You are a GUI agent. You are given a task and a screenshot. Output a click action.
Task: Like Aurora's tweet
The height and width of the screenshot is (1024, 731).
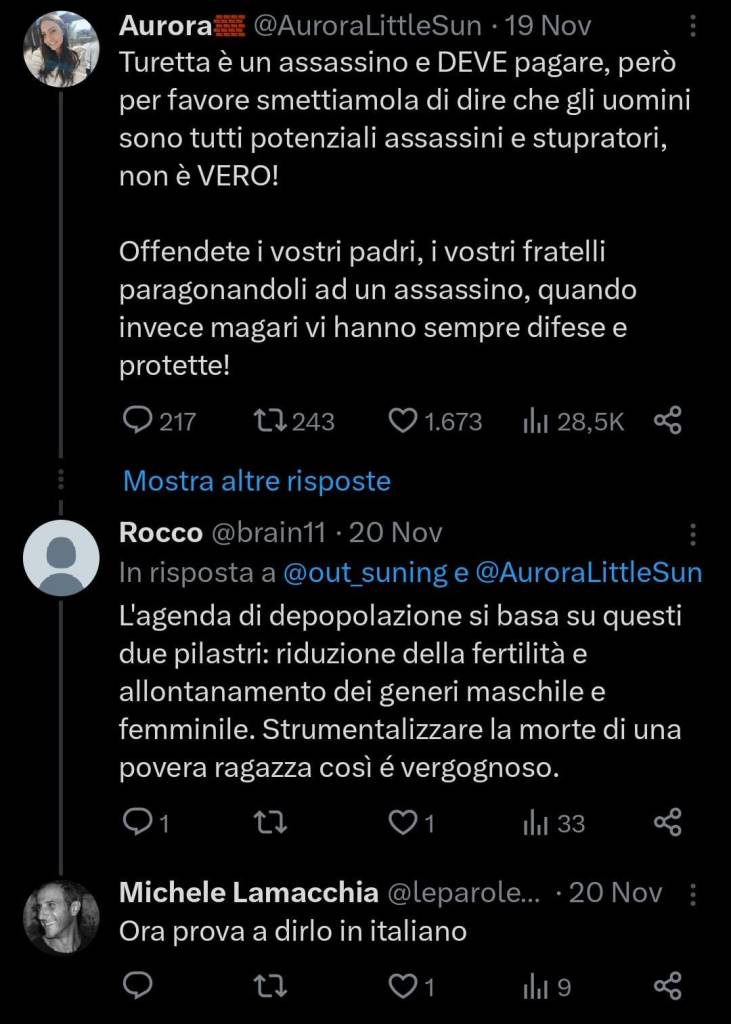(402, 422)
